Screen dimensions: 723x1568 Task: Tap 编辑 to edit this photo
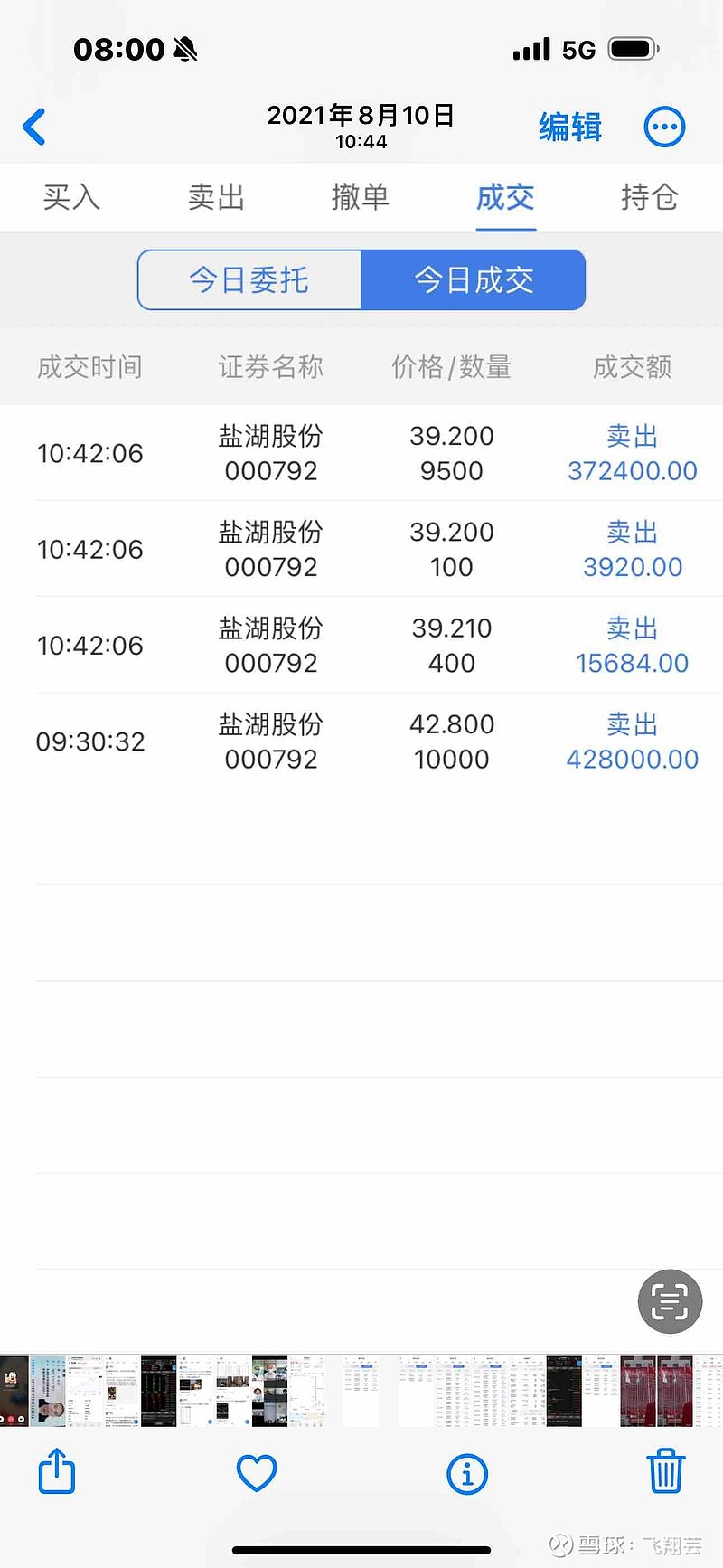570,127
